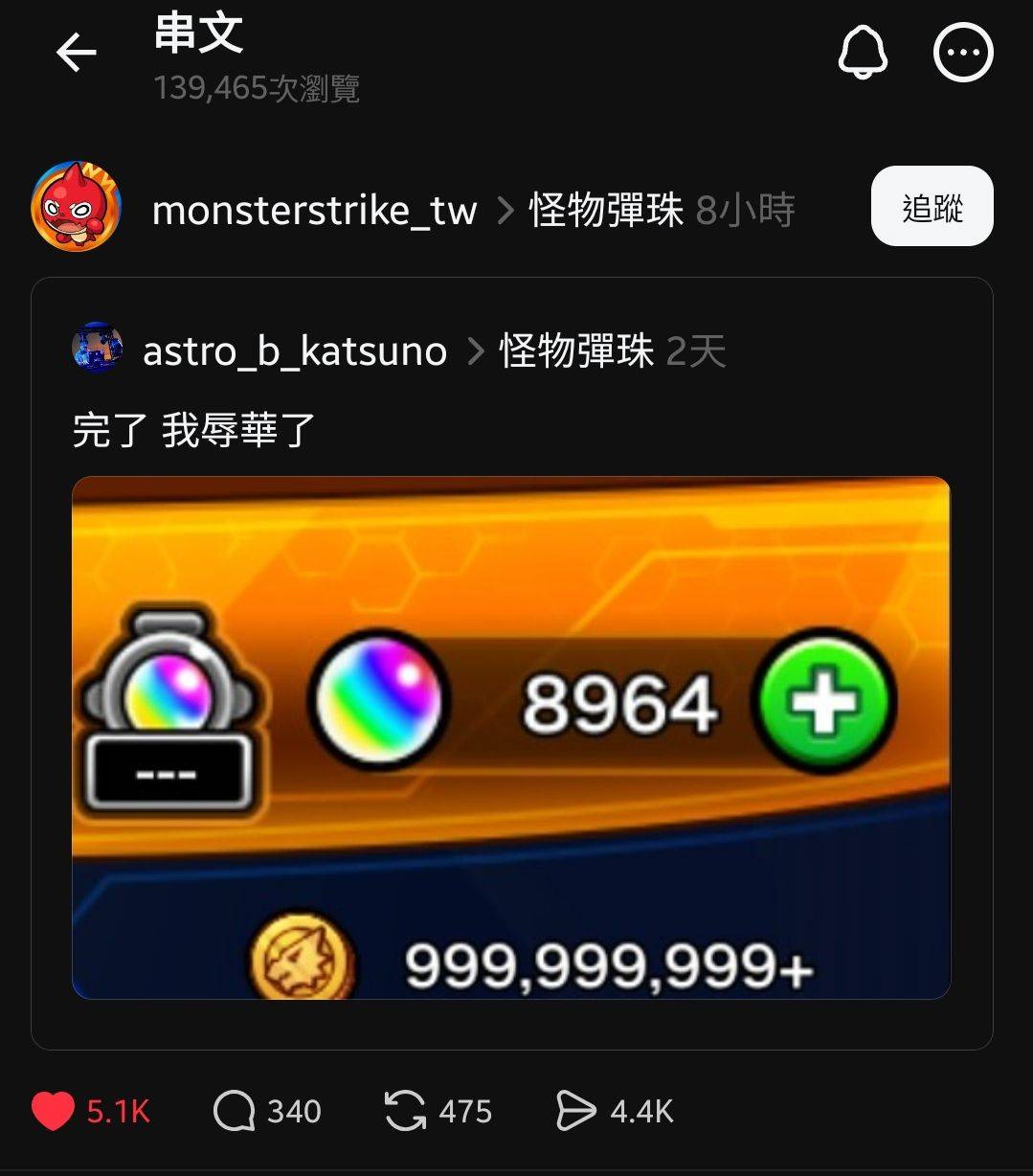Open the quoted post's game screenshot
Viewport: 1033px width, 1176px height.
pos(511,737)
